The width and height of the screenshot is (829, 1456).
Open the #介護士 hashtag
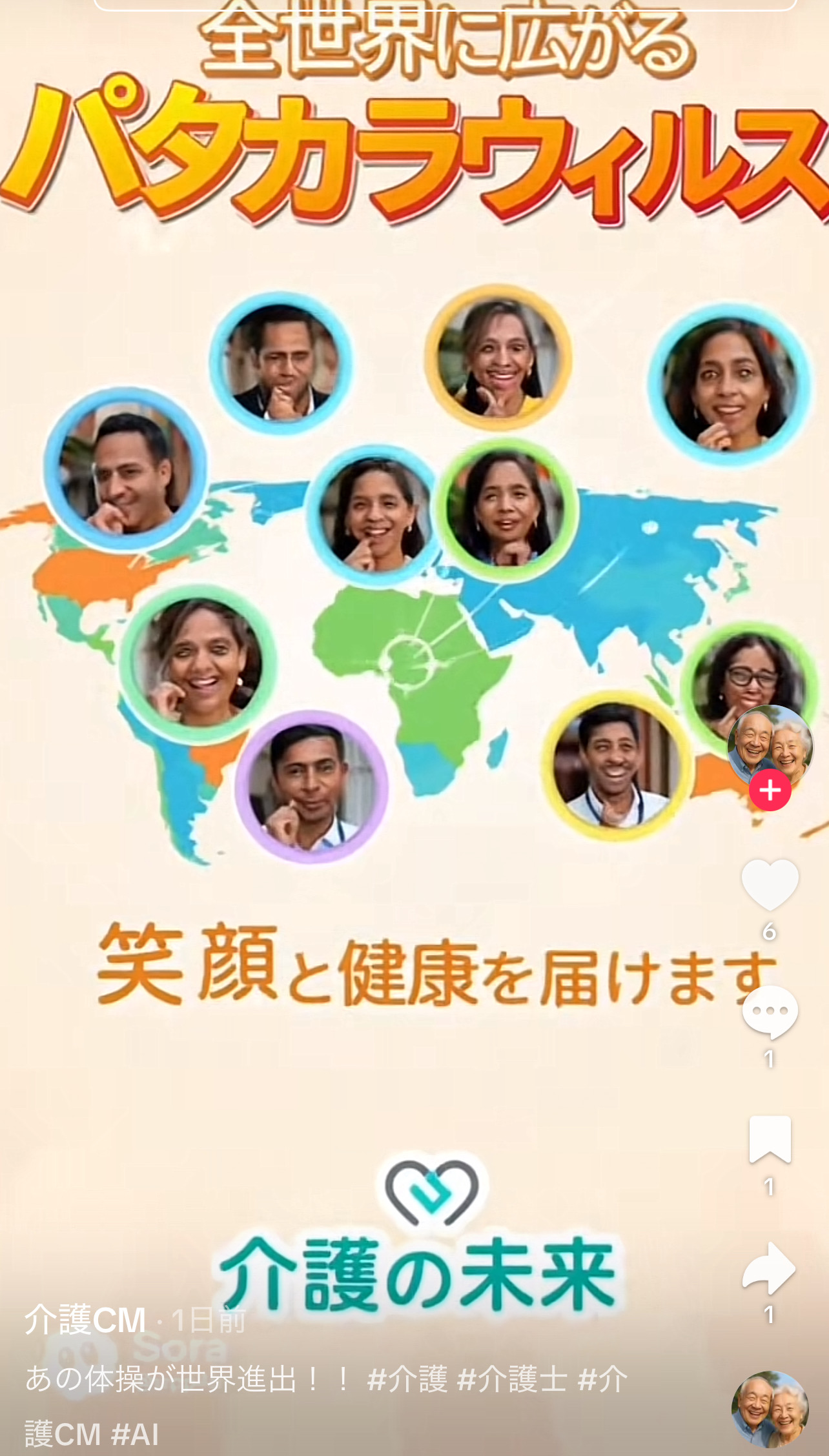(x=512, y=1380)
